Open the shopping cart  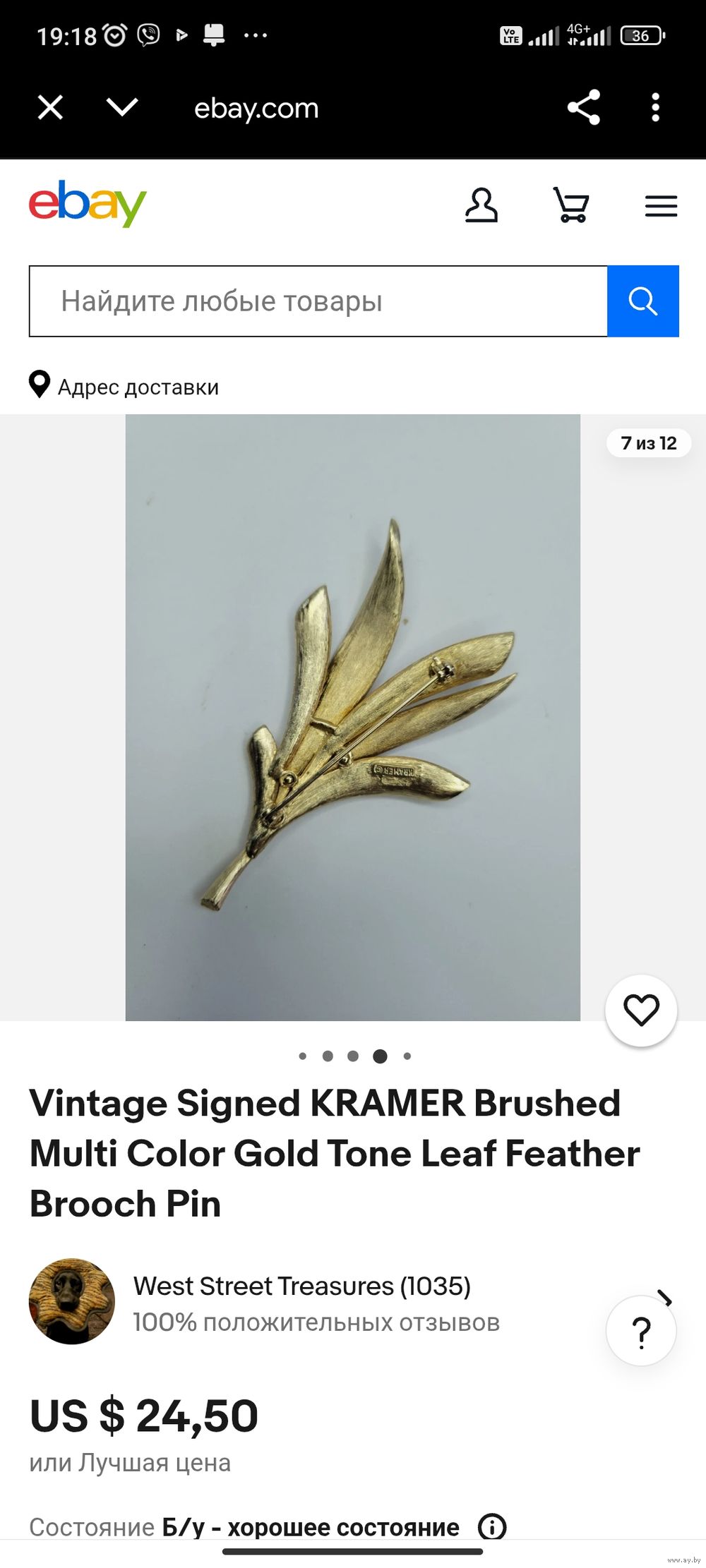[570, 205]
